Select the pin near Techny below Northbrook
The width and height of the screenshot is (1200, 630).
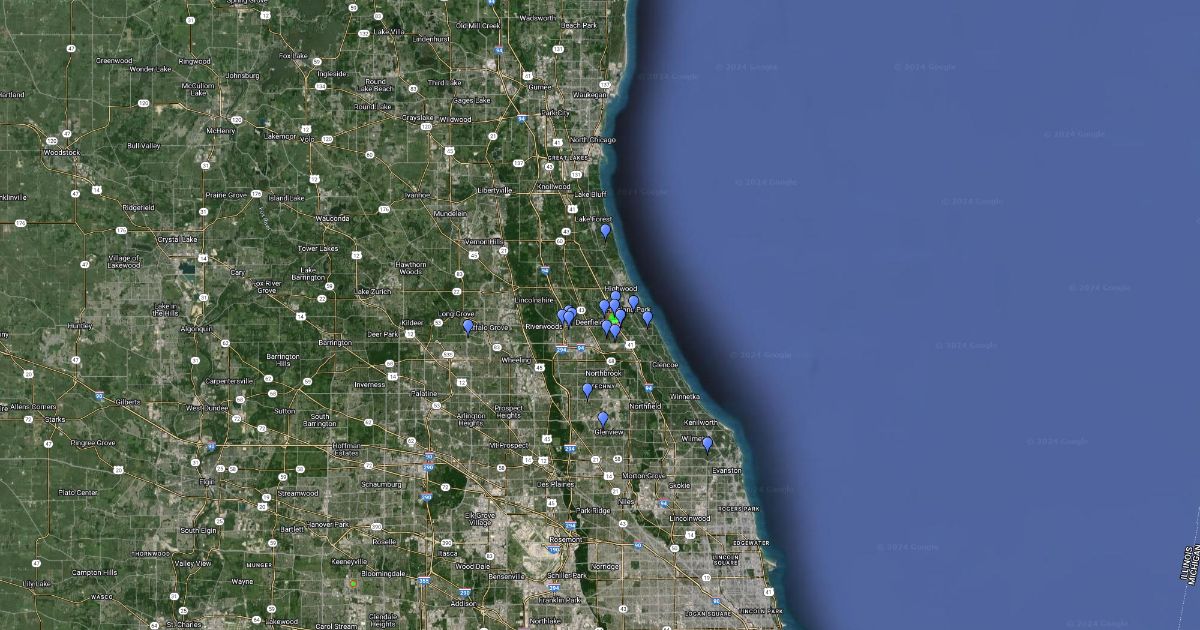[x=587, y=389]
